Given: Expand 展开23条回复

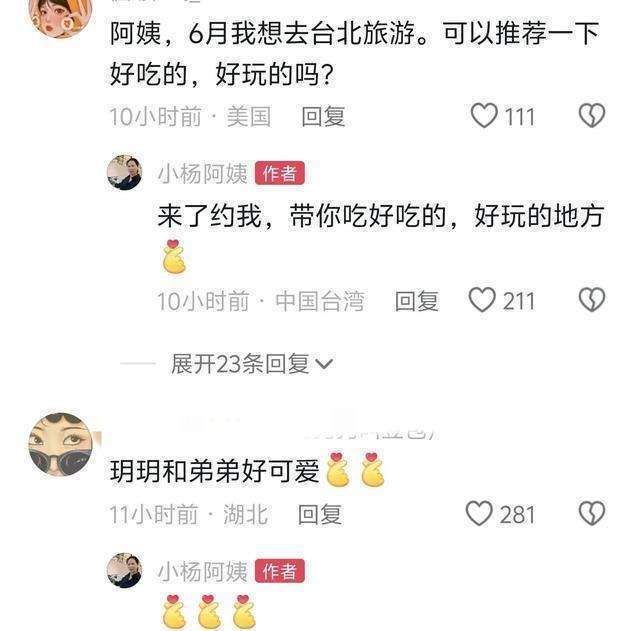Looking at the screenshot, I should click(x=251, y=364).
